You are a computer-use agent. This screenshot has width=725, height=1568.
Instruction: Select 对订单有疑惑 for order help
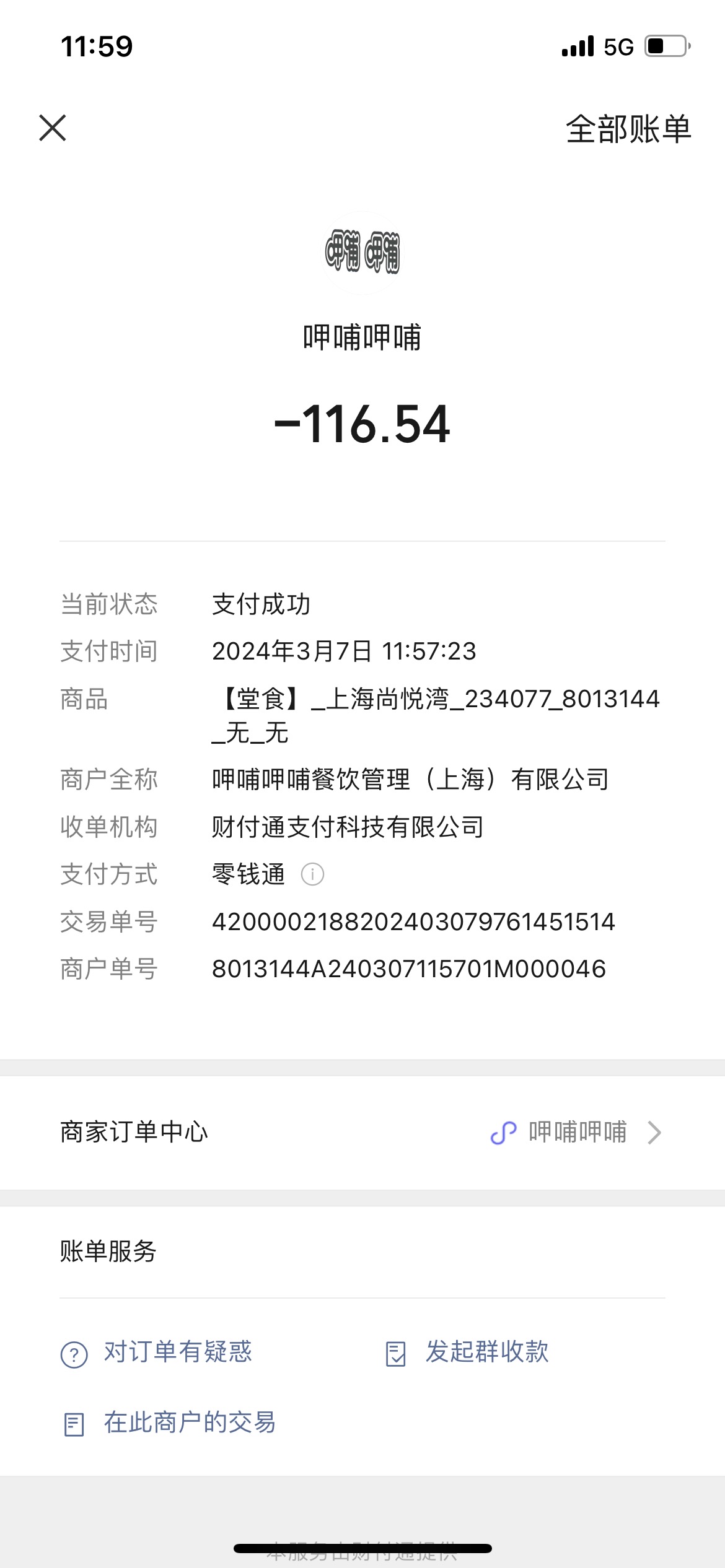pyautogui.click(x=156, y=1352)
